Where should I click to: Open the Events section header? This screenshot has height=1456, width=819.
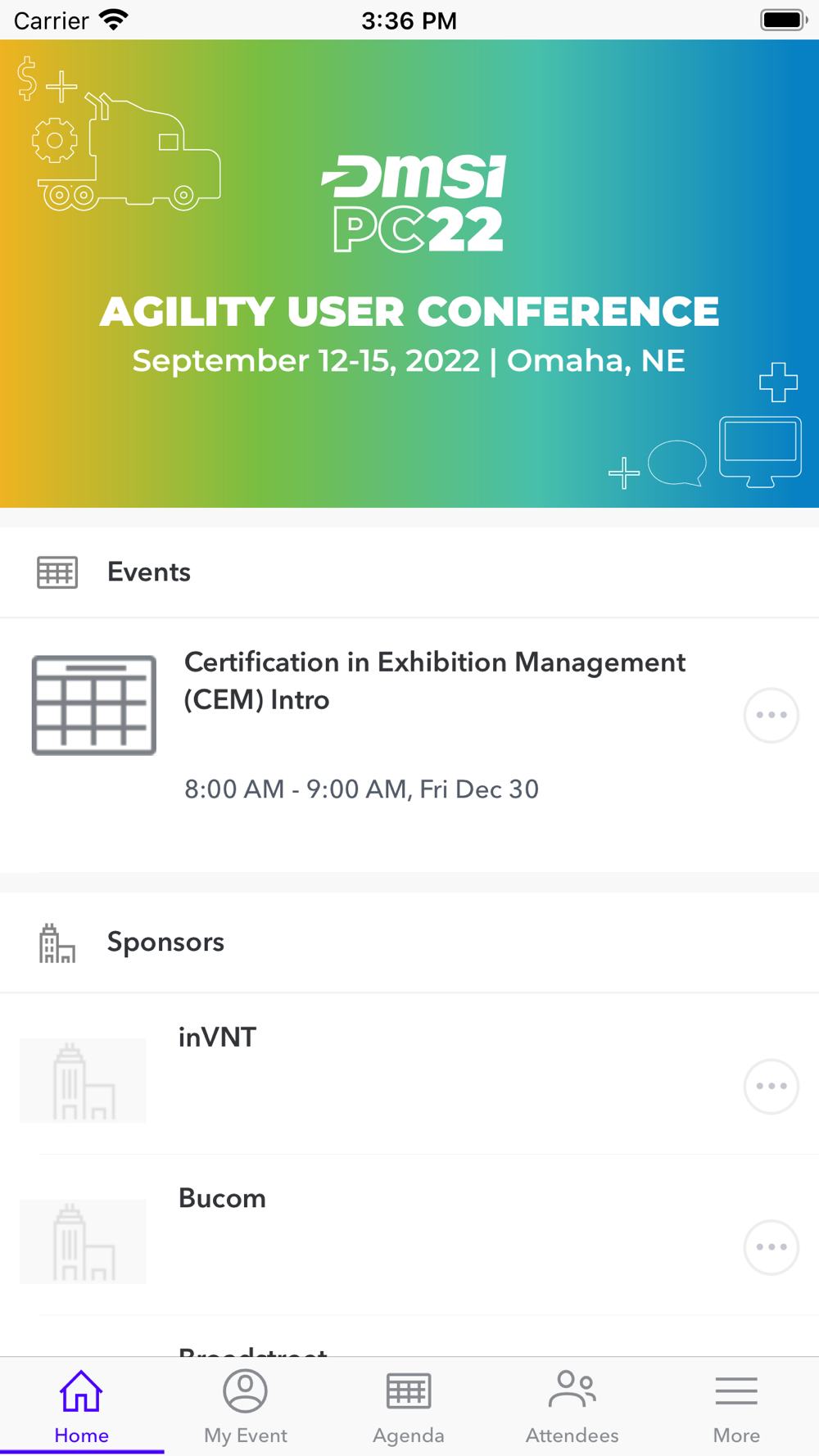pyautogui.click(x=149, y=572)
